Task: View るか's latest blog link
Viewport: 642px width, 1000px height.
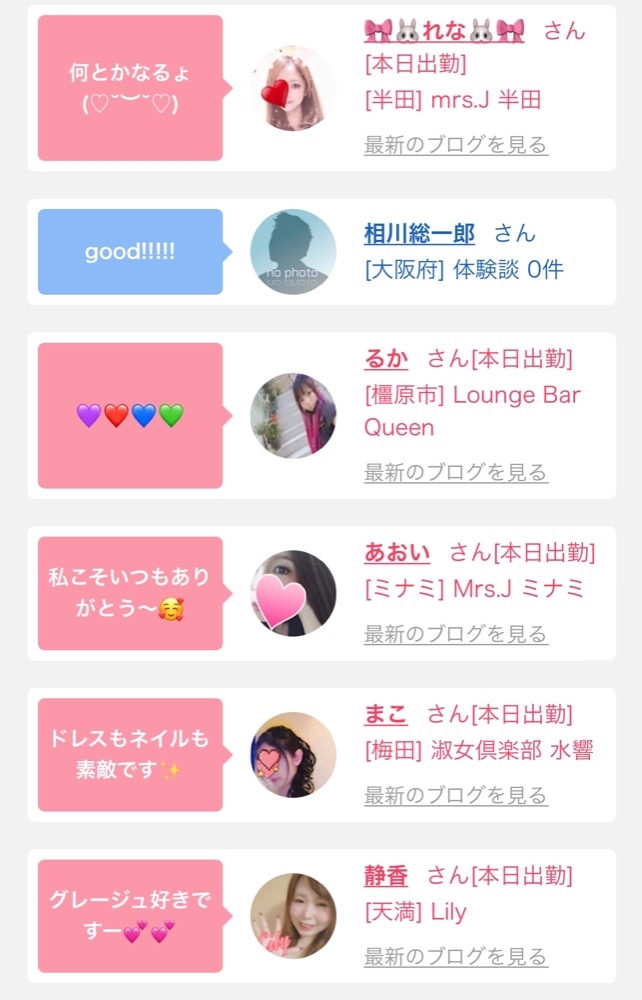Action: tap(456, 472)
